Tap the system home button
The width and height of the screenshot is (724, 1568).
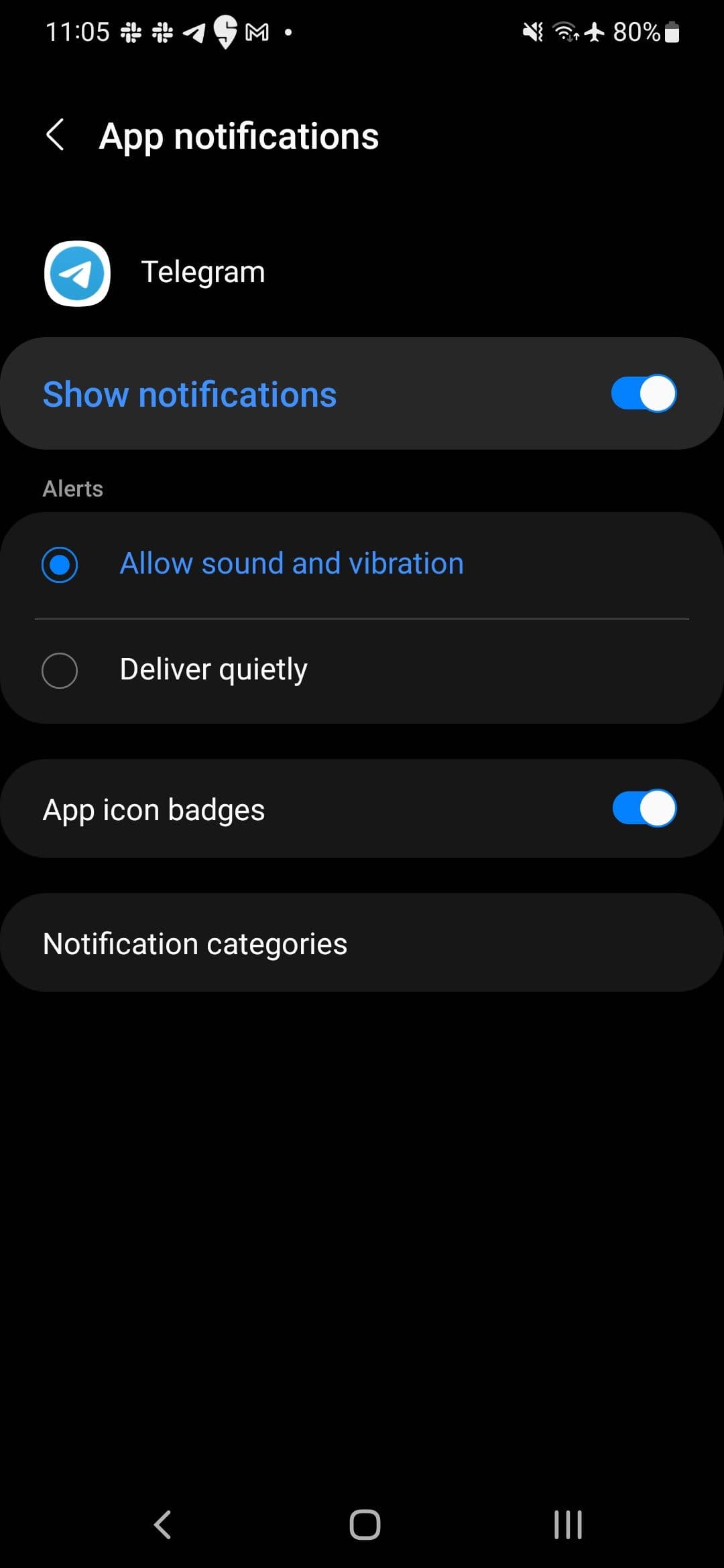point(365,1524)
